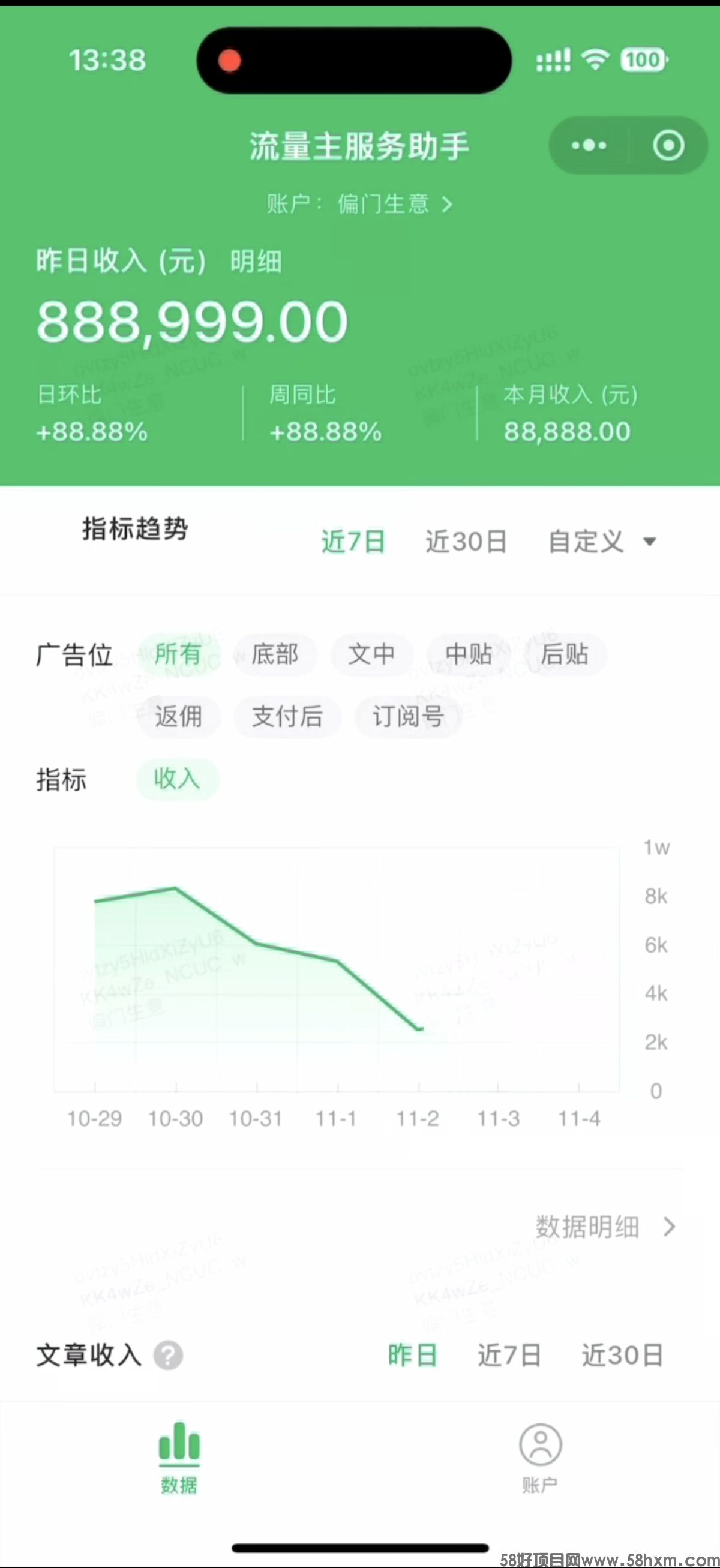This screenshot has width=720, height=1568.
Task: Expand the 自定义 date dropdown
Action: pyautogui.click(x=601, y=541)
